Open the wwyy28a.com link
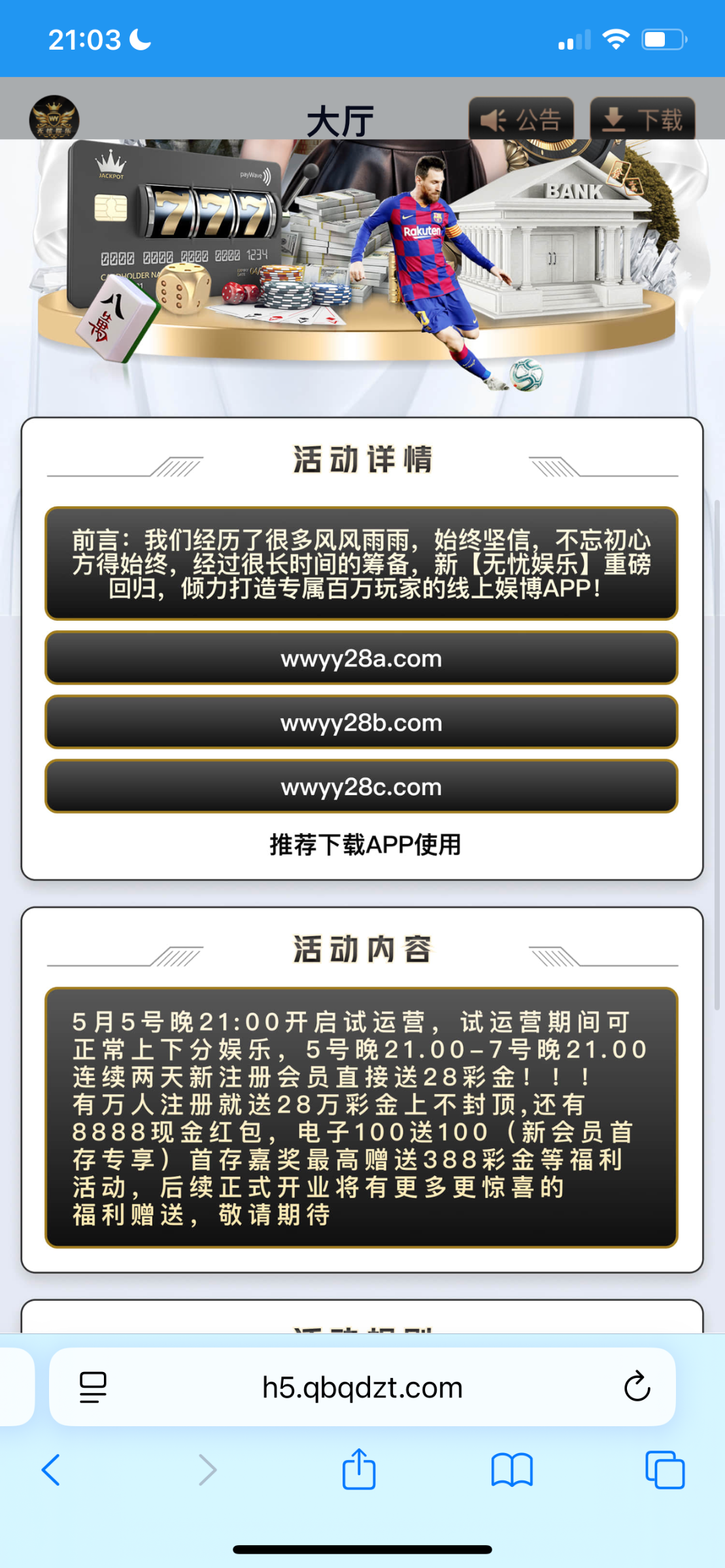This screenshot has width=725, height=1568. [362, 658]
